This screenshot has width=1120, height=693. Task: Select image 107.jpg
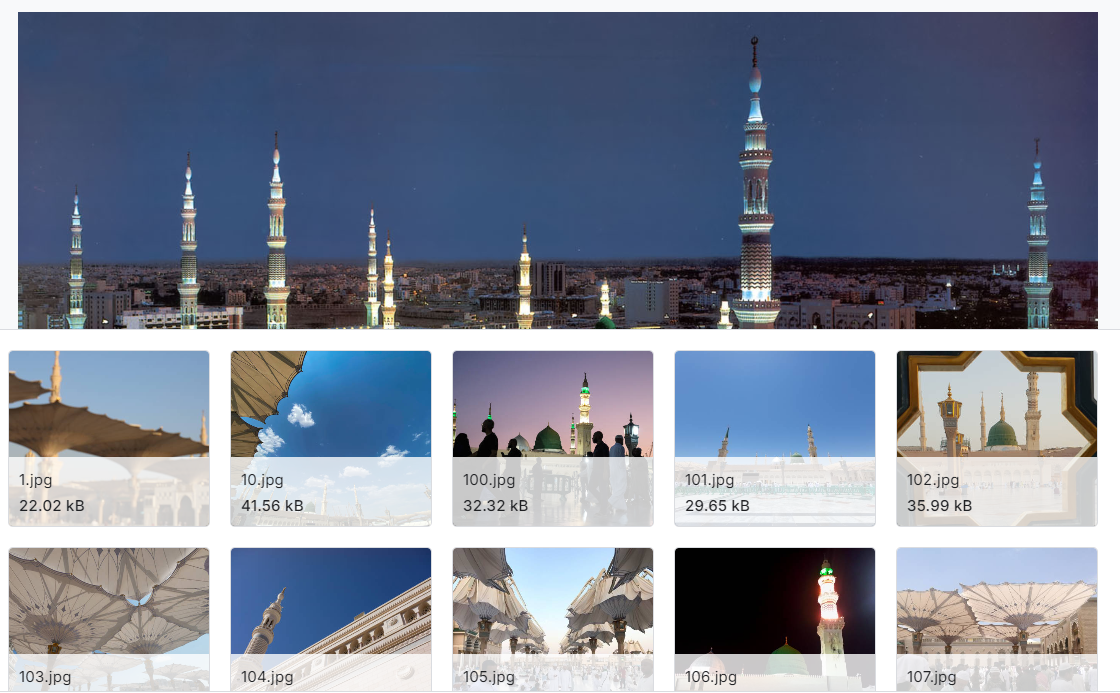[x=997, y=618]
